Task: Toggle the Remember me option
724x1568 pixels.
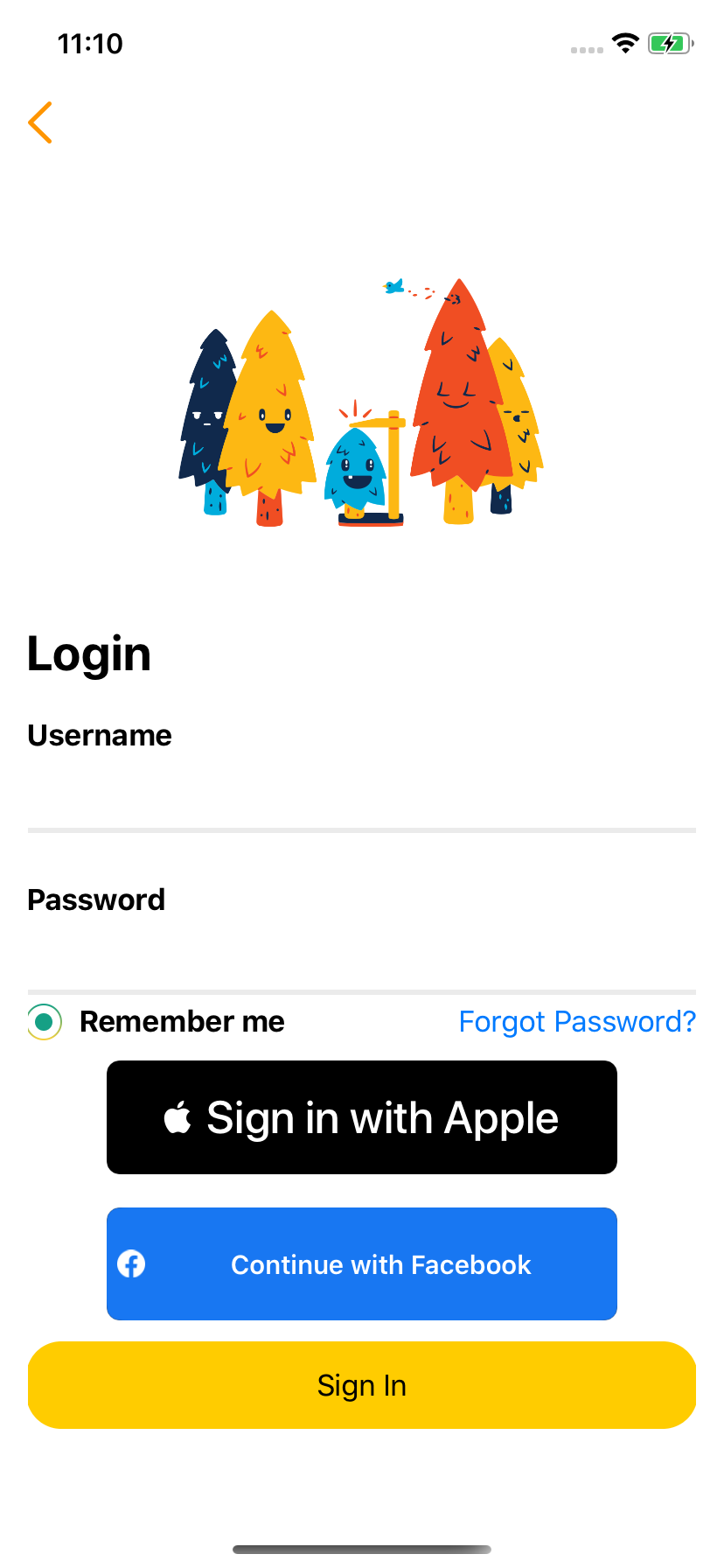Action: pos(45,1021)
